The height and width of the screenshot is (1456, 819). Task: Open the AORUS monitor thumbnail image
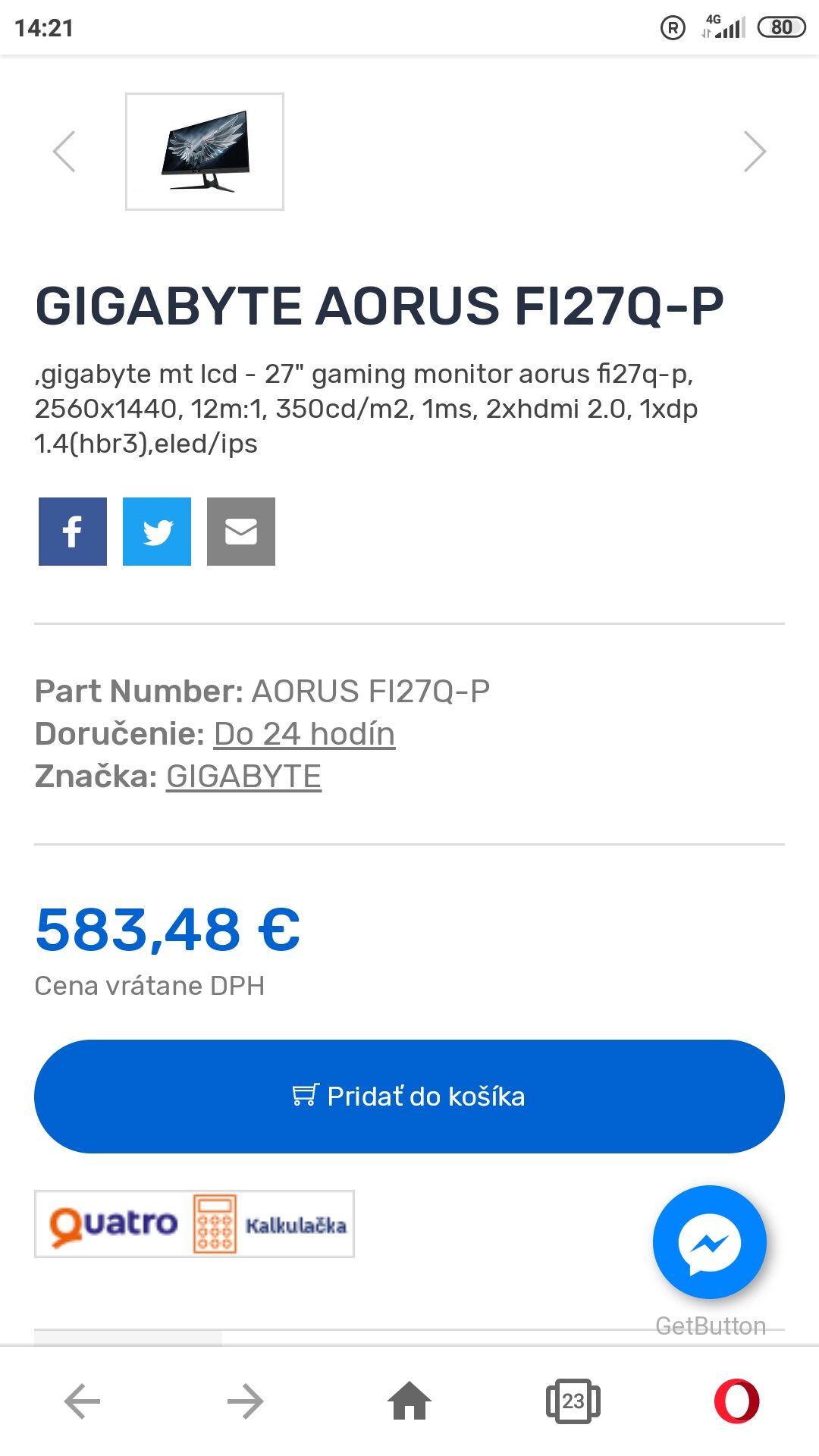(205, 152)
